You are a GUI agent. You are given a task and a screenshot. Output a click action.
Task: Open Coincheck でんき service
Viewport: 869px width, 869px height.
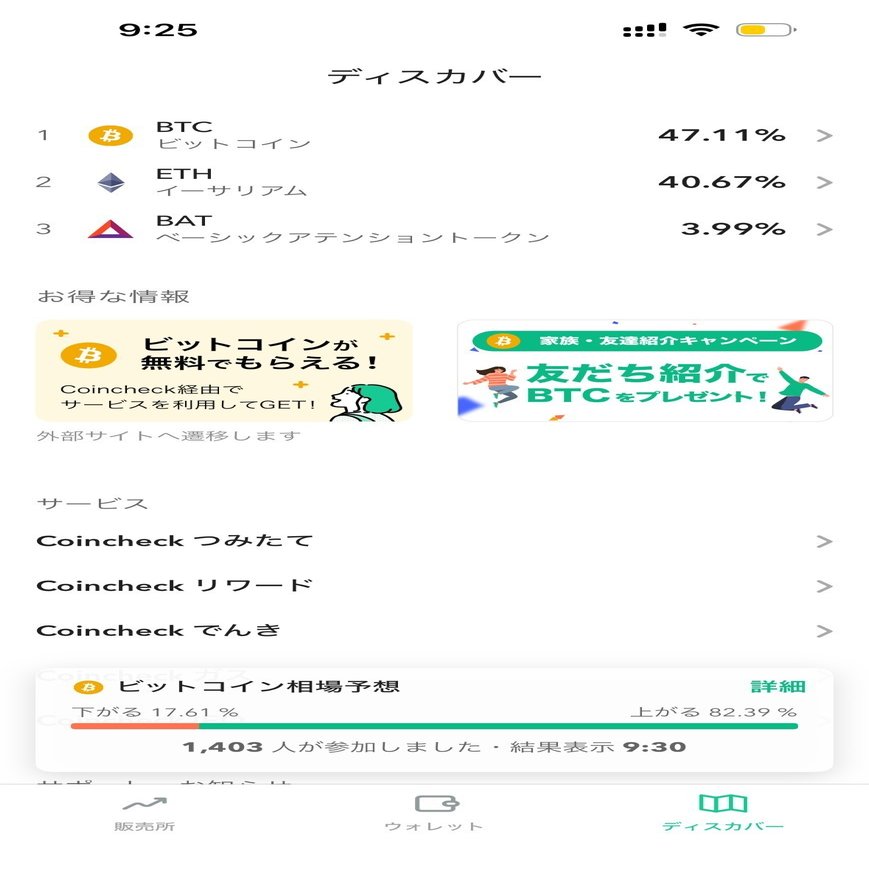click(x=434, y=631)
